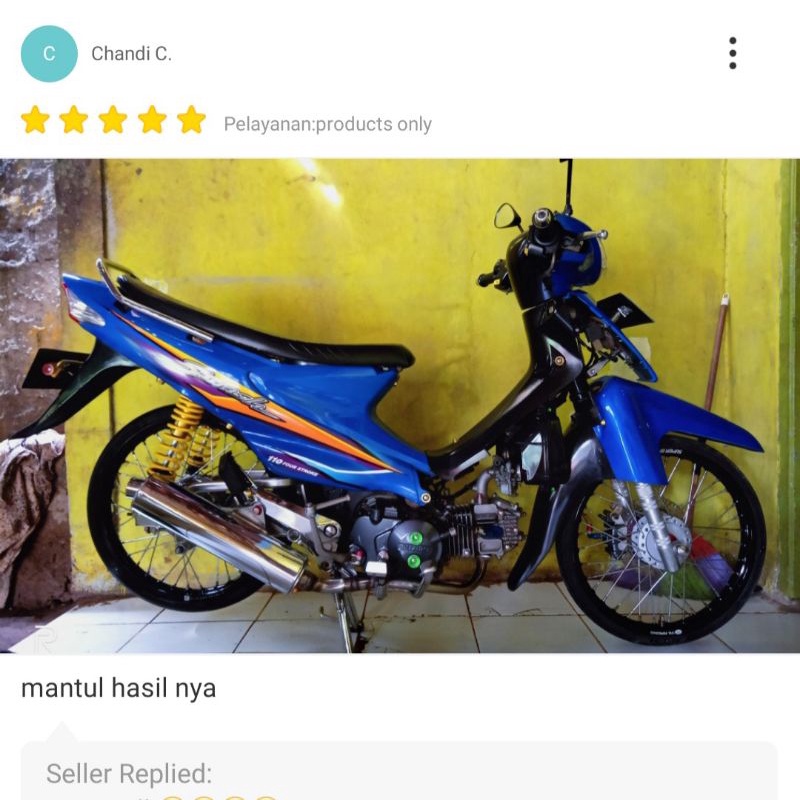The width and height of the screenshot is (800, 800).
Task: Open the overflow menu on Chandi's review
Action: pos(732,53)
